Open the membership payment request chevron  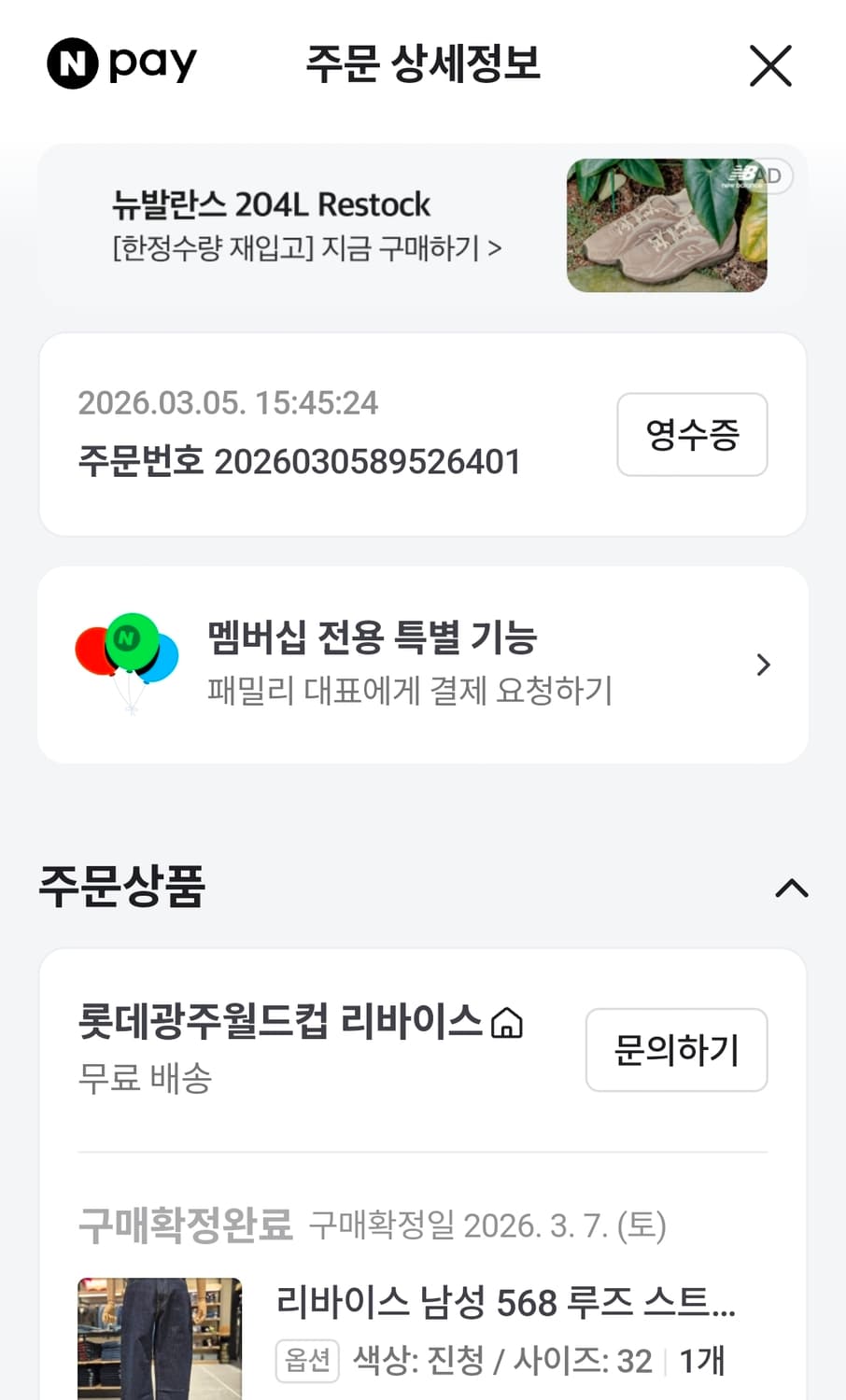(x=764, y=664)
